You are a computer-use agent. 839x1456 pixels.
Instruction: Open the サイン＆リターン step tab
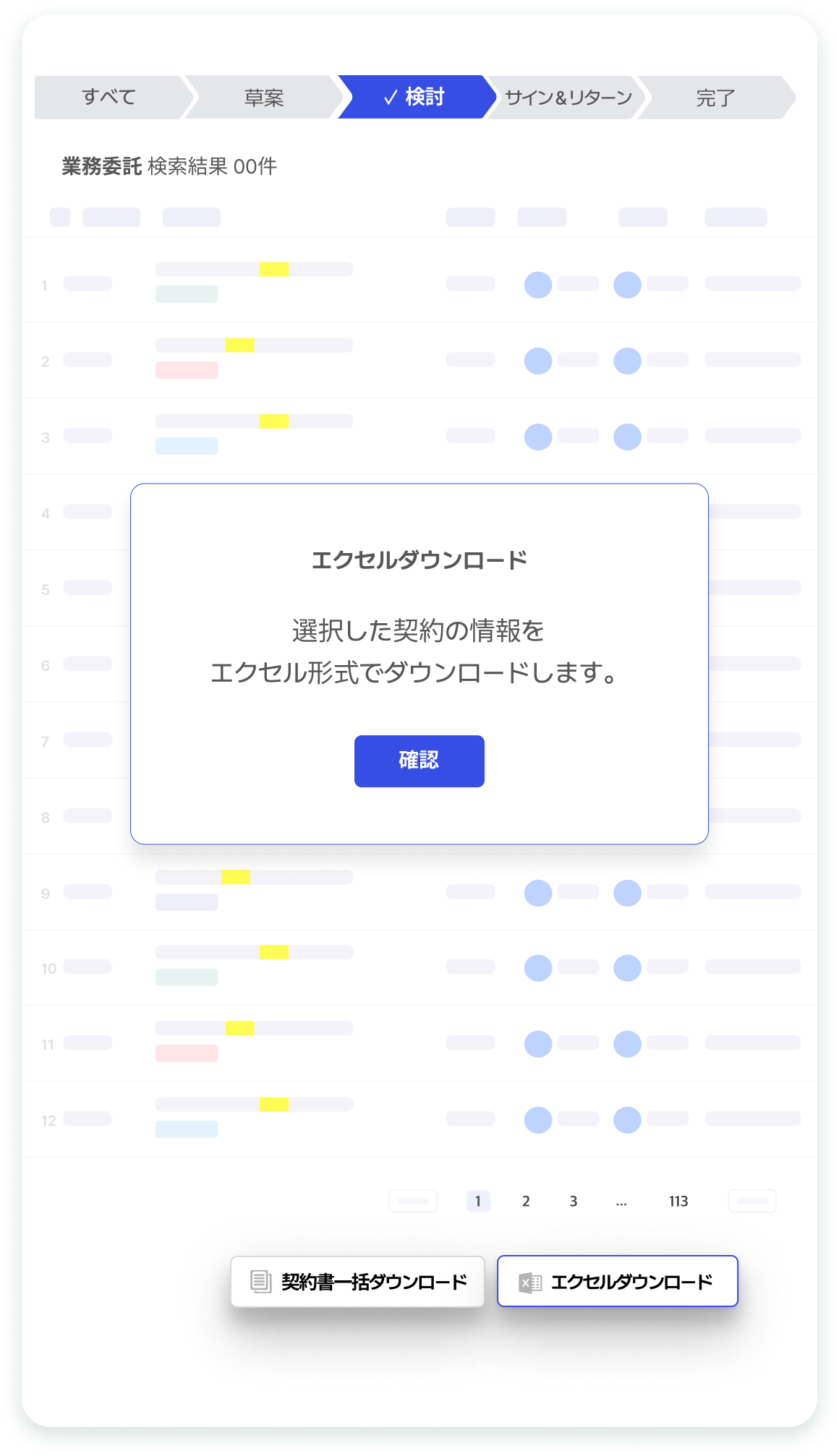568,96
